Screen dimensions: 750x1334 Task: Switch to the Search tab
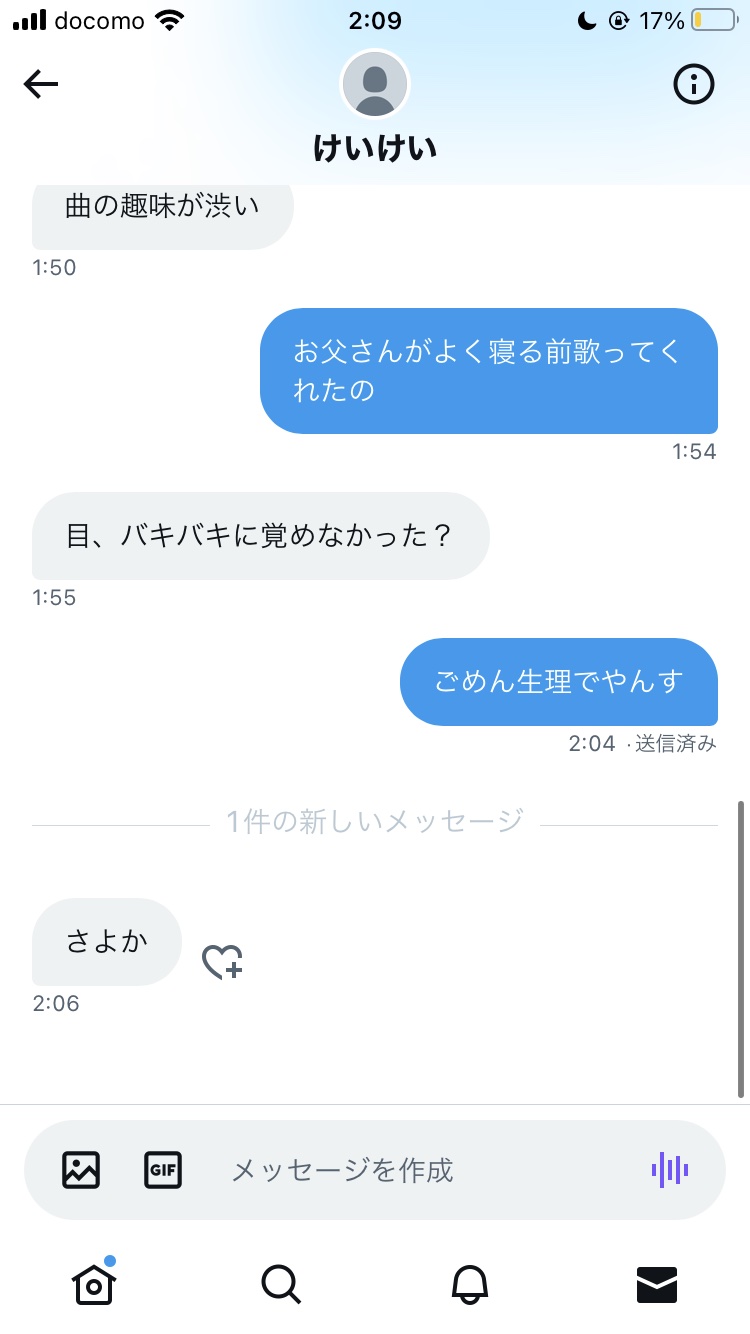click(x=281, y=1283)
